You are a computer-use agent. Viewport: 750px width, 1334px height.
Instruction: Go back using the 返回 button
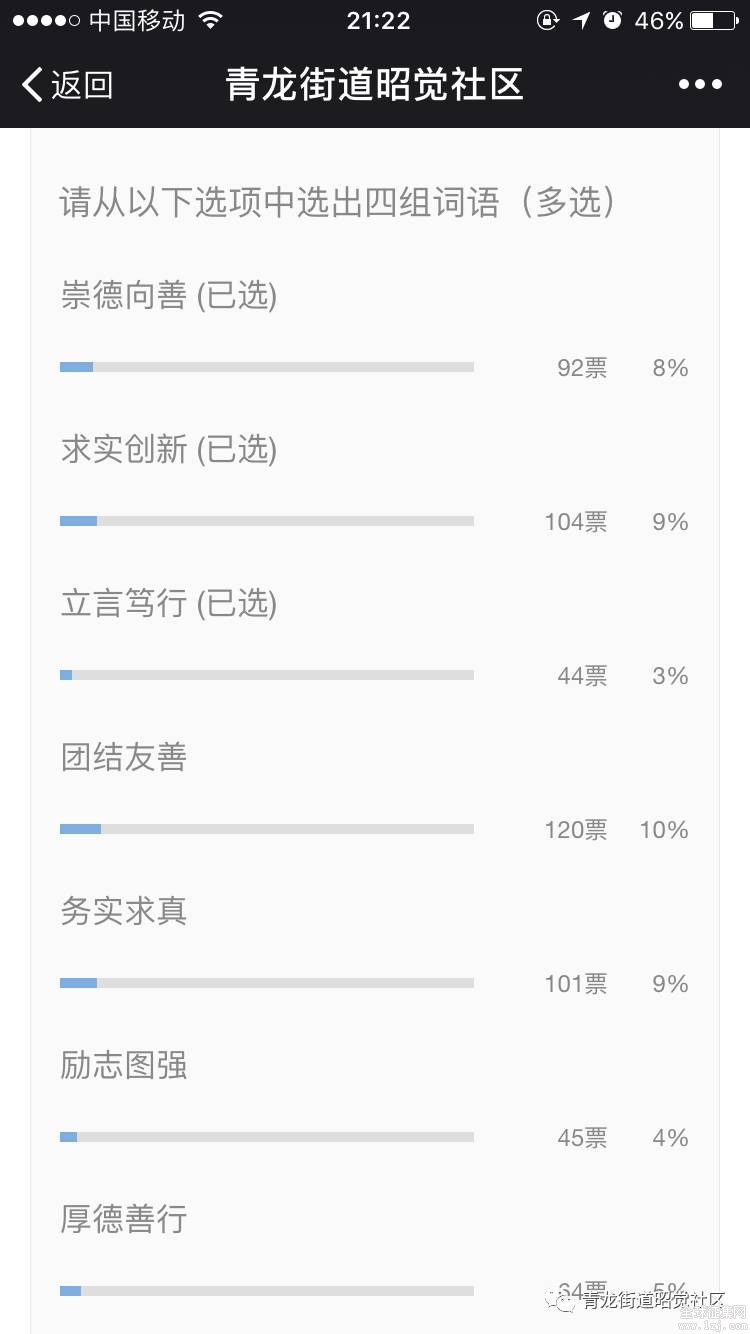click(67, 85)
